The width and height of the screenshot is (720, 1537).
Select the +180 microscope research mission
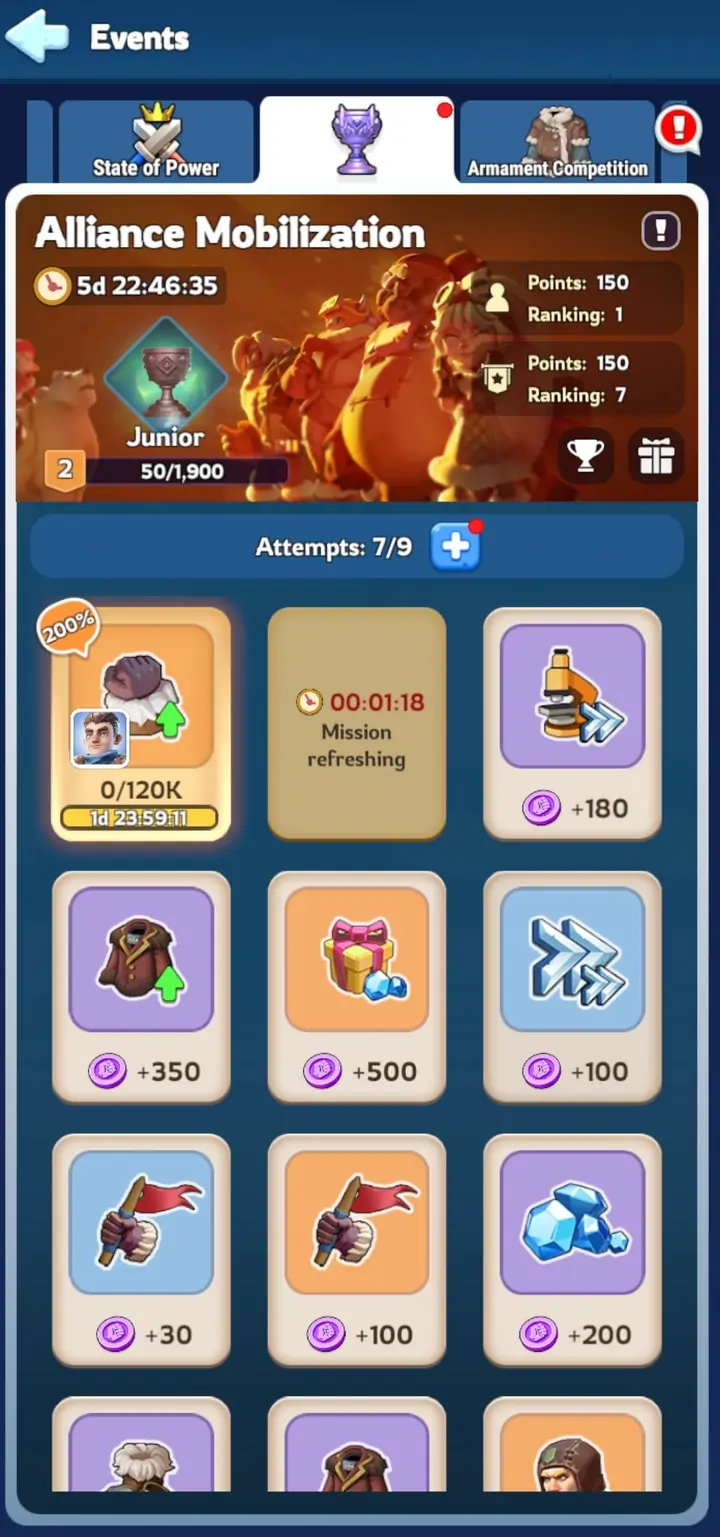tap(572, 723)
